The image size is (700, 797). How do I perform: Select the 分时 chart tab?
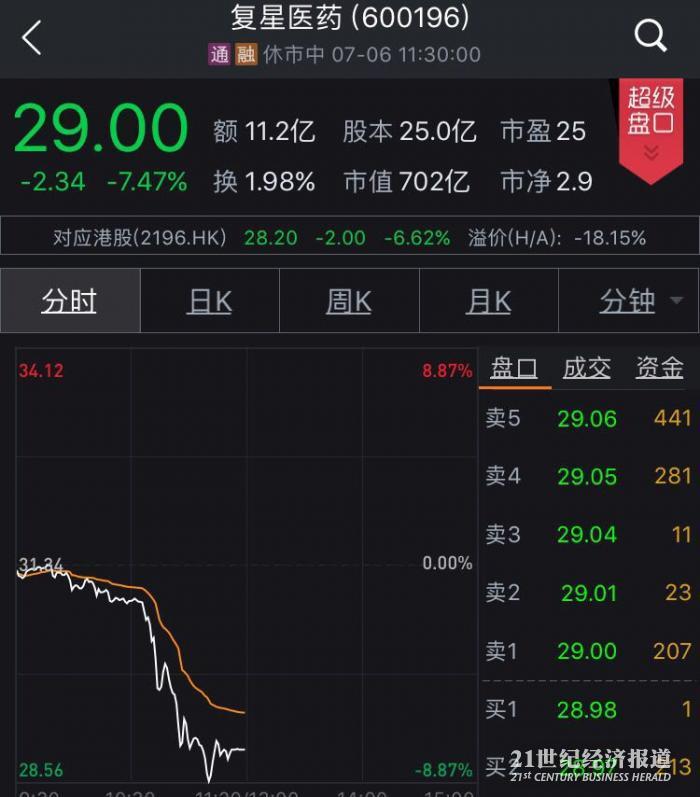(x=70, y=301)
